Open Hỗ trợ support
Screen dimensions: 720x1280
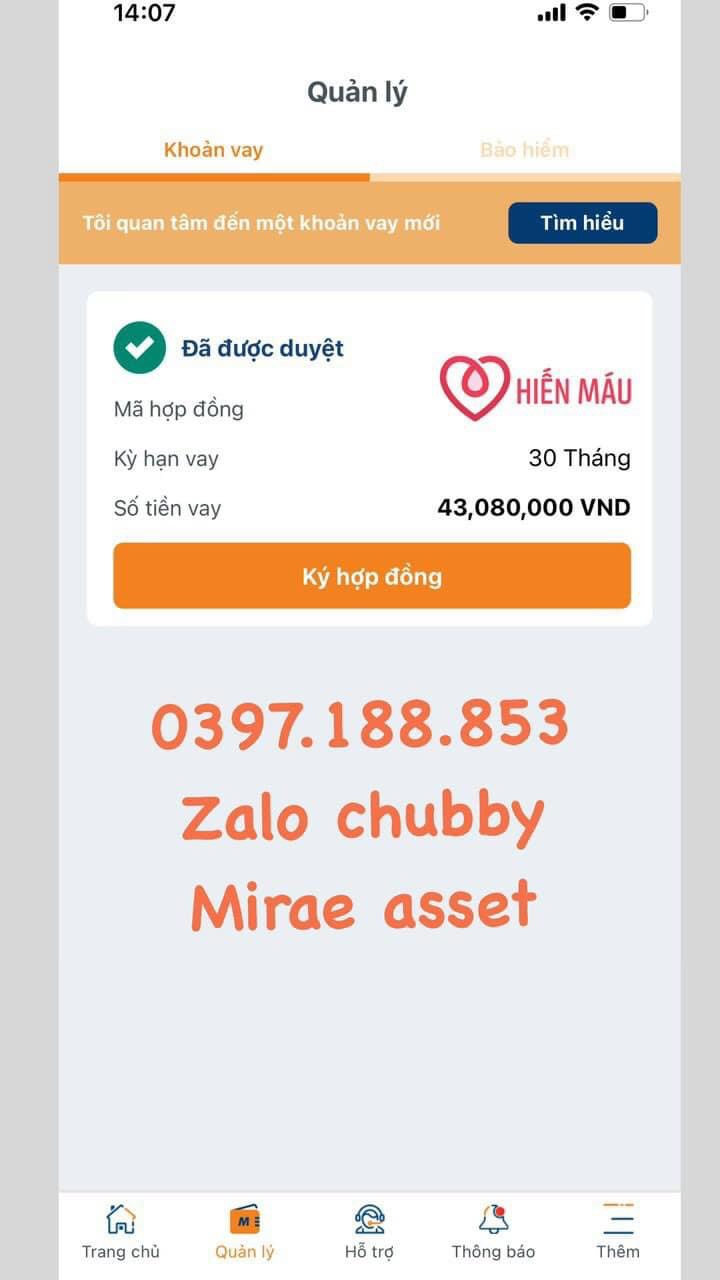click(x=369, y=1231)
